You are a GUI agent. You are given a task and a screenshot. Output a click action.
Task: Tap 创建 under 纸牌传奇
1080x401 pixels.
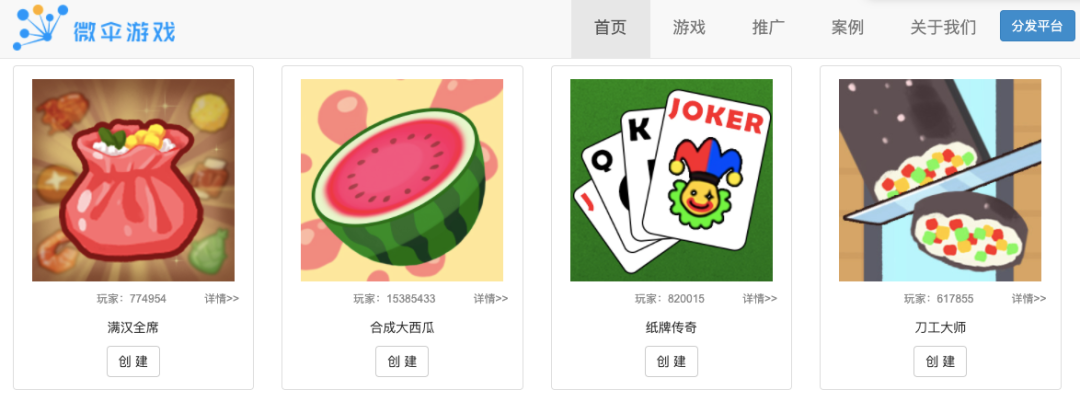click(x=671, y=361)
